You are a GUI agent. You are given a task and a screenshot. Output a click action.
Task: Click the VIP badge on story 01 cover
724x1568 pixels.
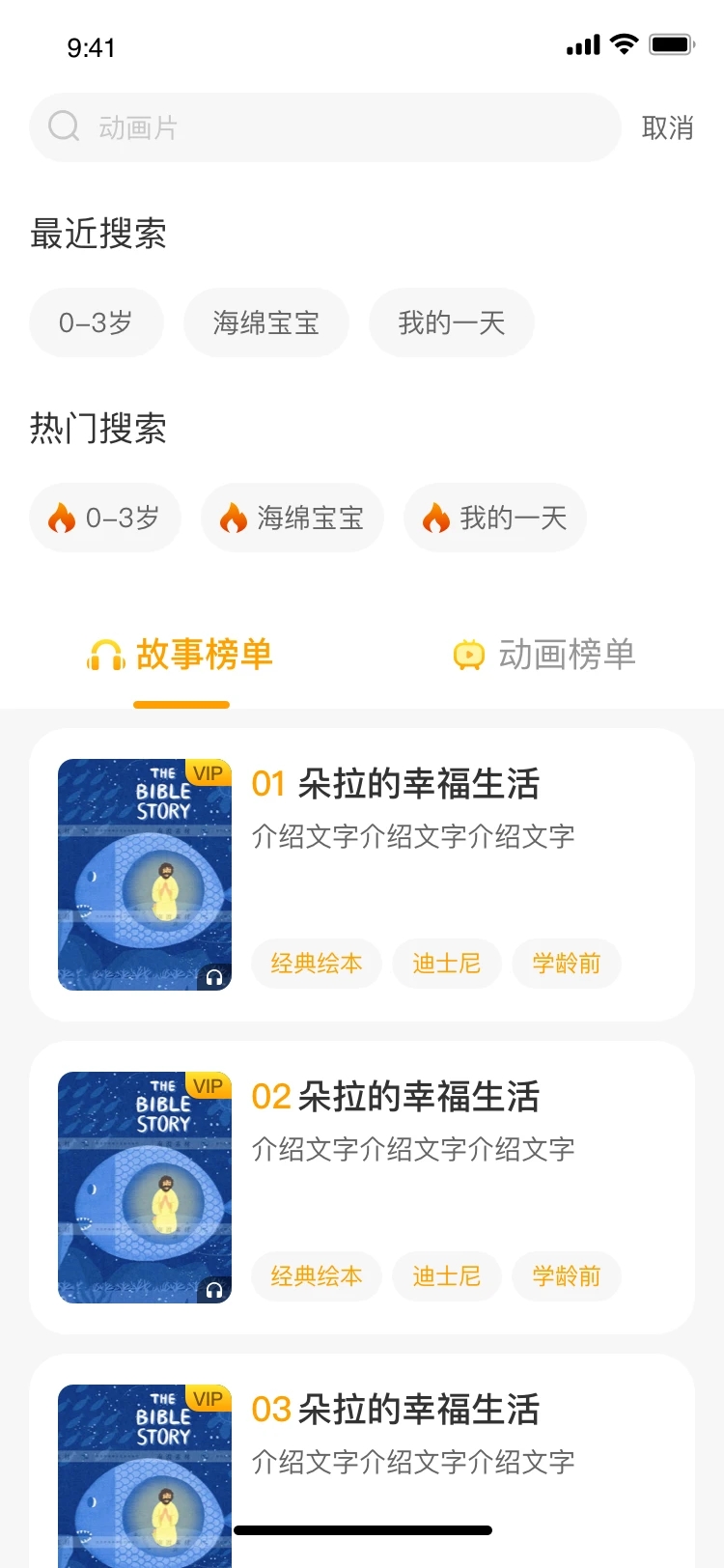click(208, 772)
